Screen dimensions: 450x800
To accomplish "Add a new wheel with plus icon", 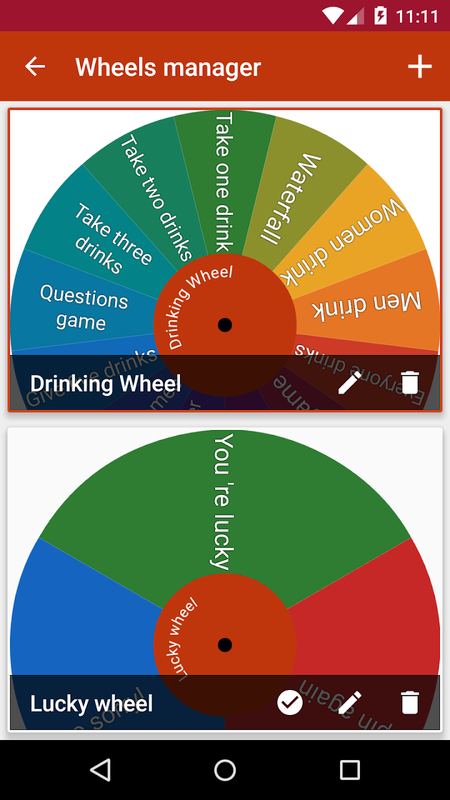I will coord(419,67).
